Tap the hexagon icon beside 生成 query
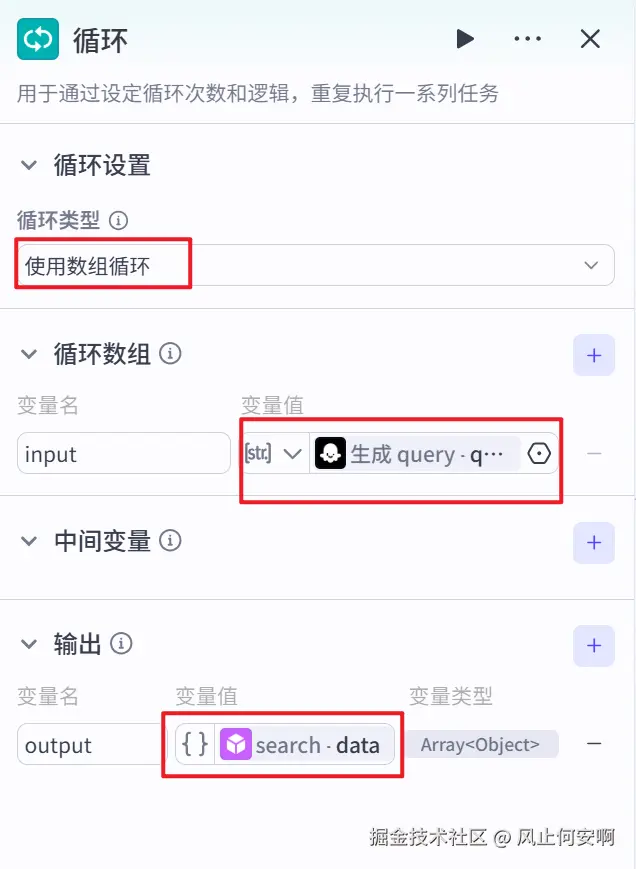Screen dimensions: 636x869 [539, 454]
